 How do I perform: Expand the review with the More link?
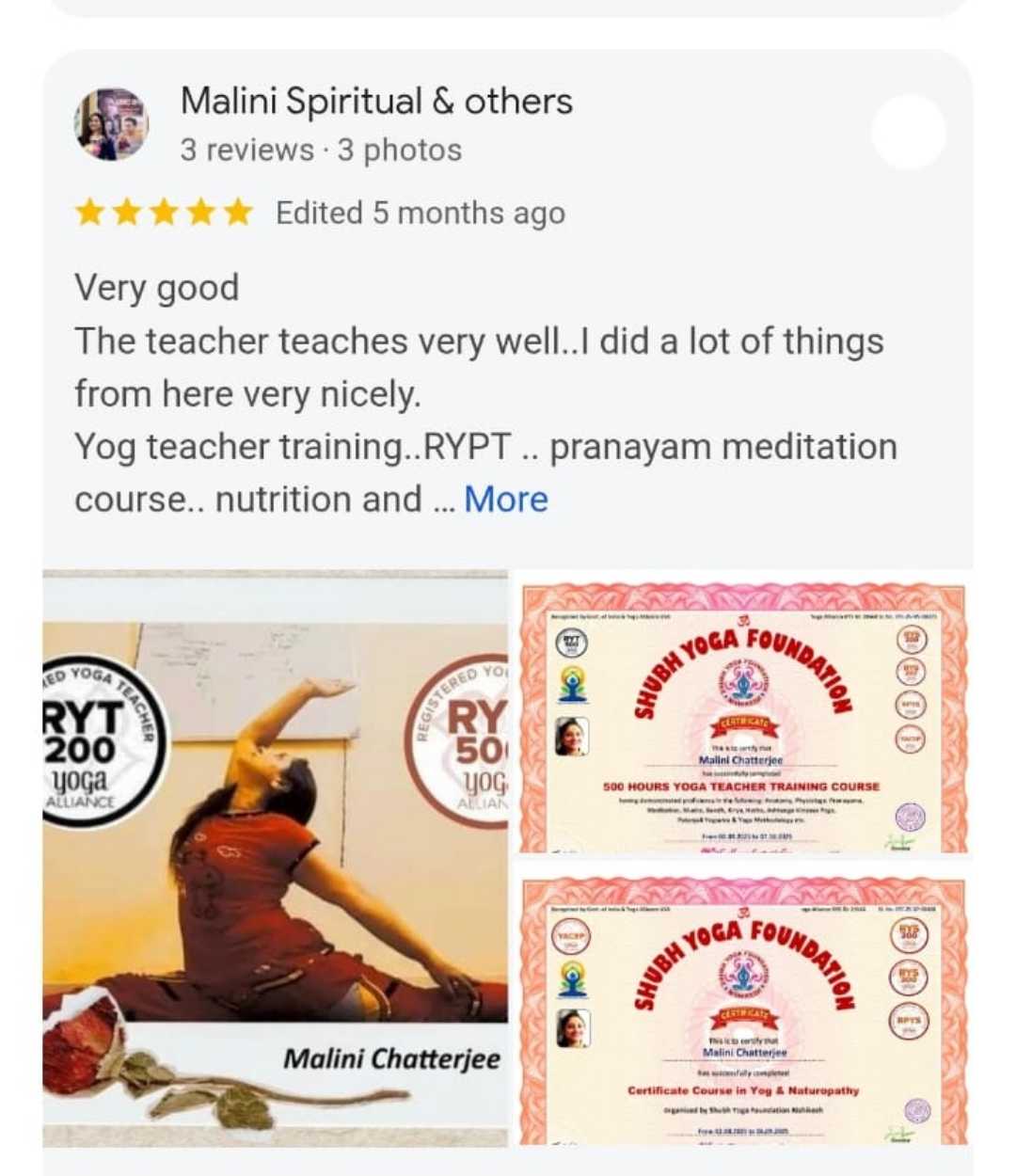(x=505, y=500)
